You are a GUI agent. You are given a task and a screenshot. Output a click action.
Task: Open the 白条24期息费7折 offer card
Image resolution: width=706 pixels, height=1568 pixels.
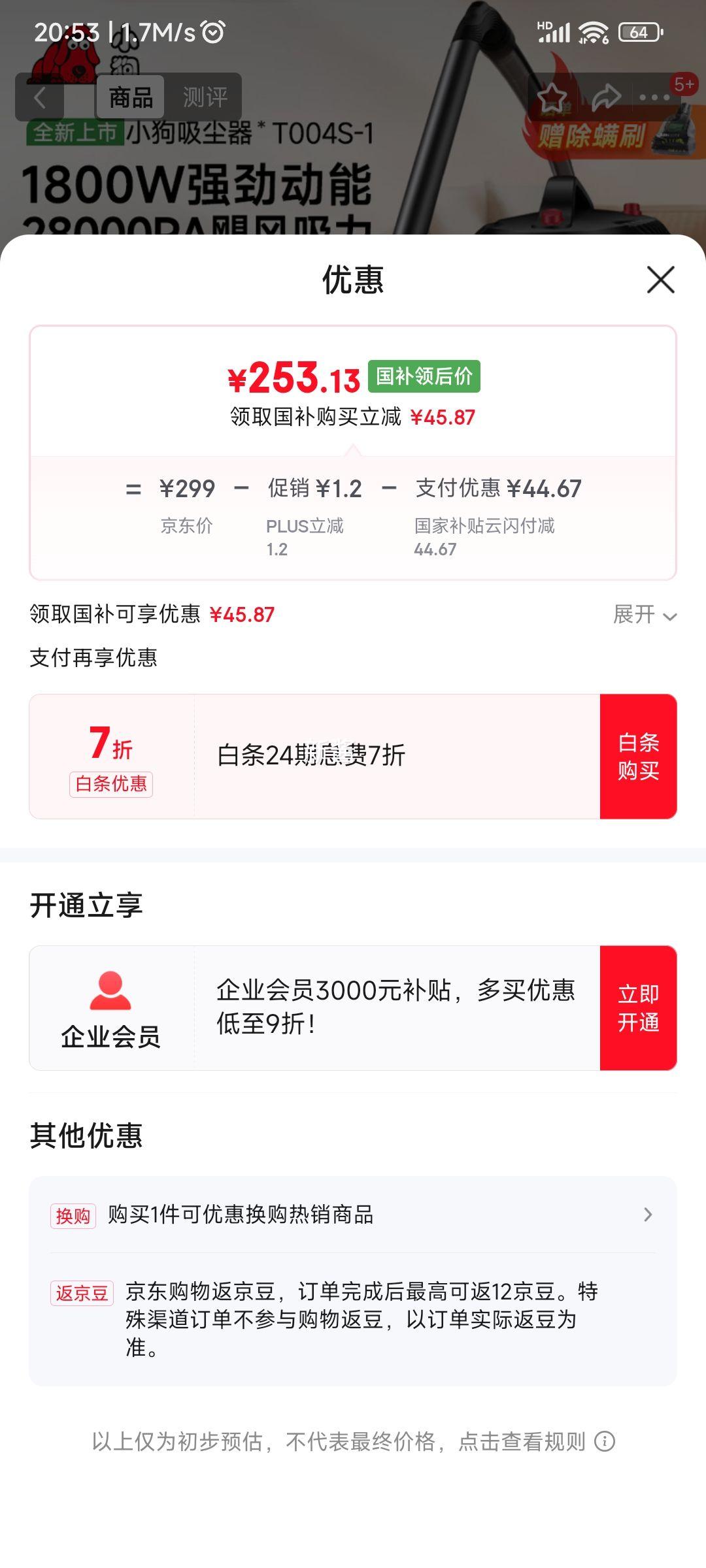(314, 756)
